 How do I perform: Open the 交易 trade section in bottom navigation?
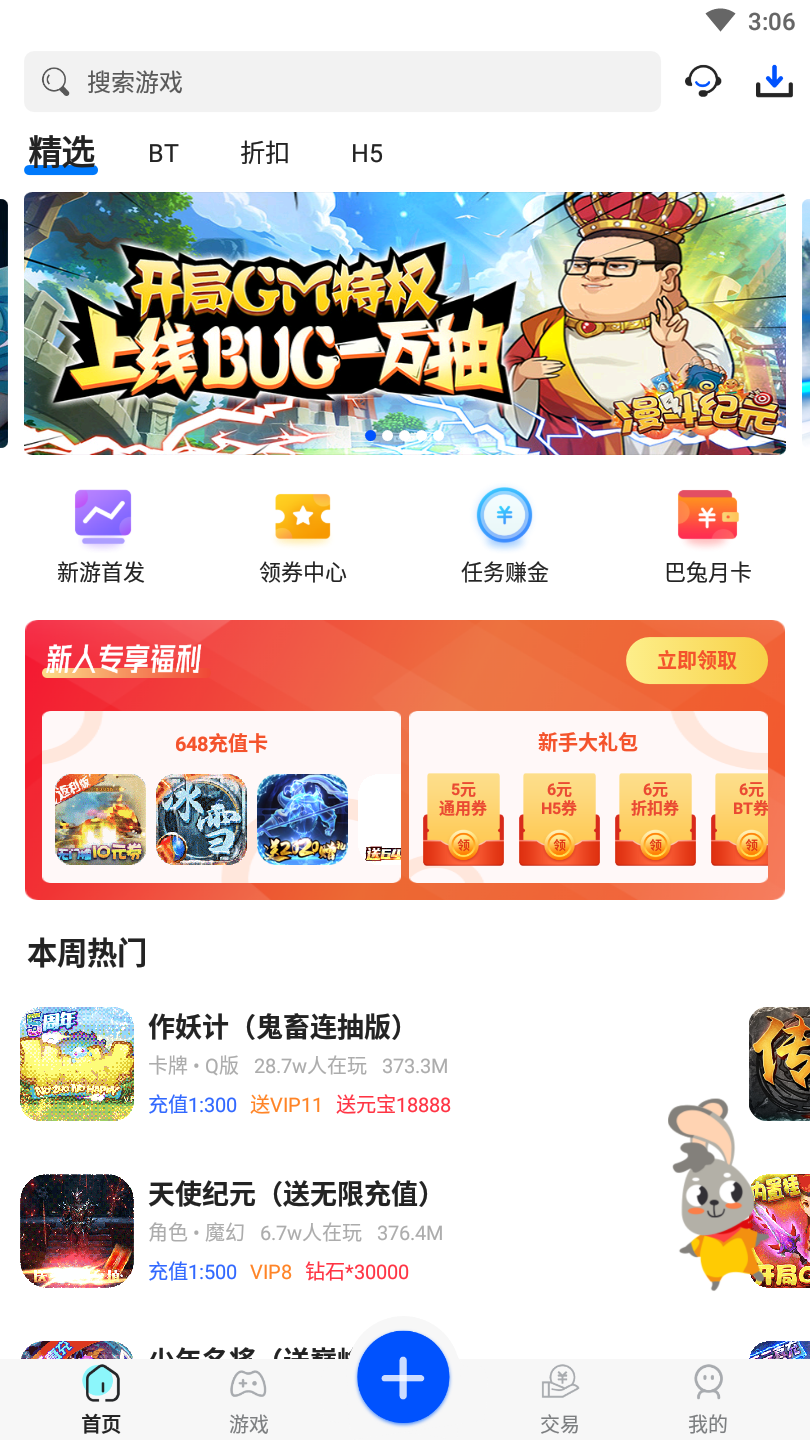point(559,1397)
